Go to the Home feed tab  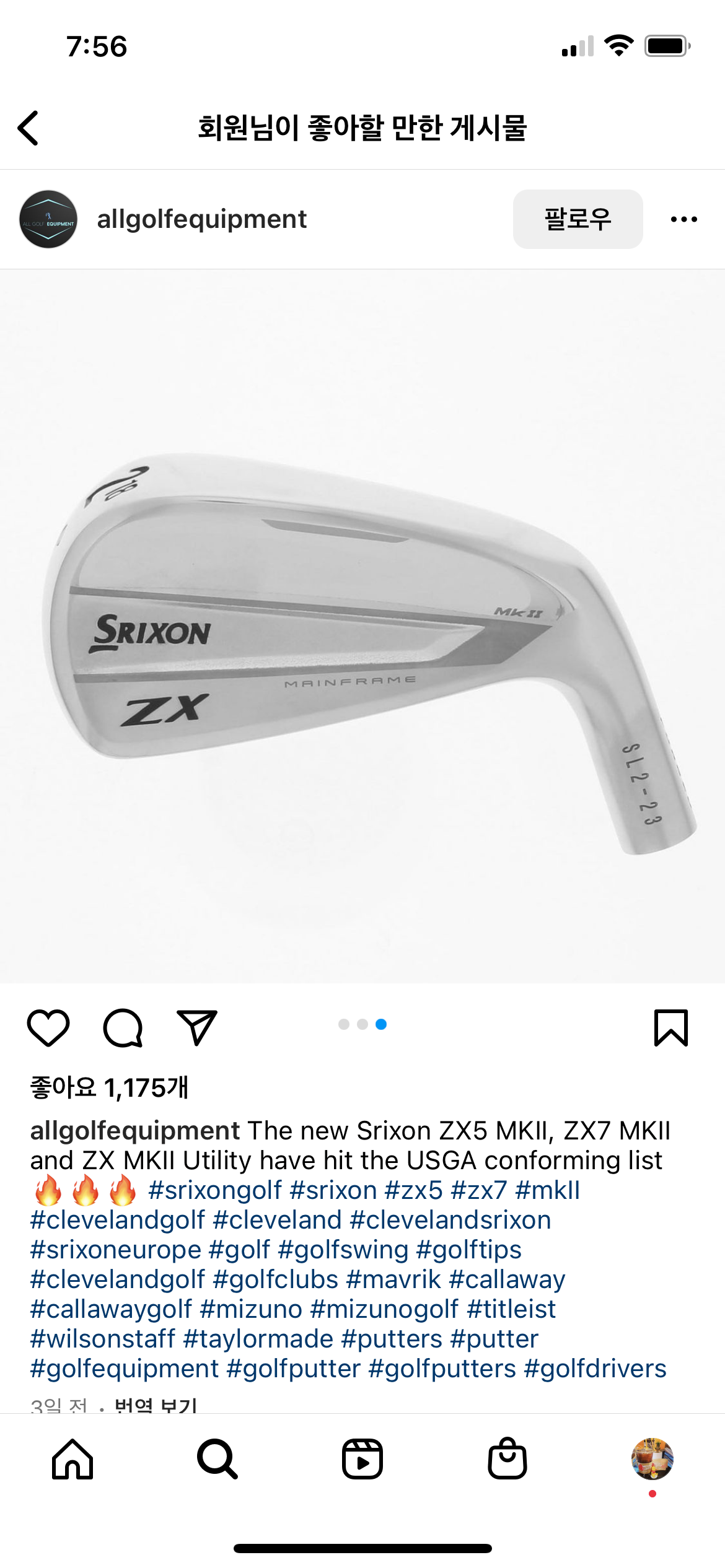[72, 1459]
